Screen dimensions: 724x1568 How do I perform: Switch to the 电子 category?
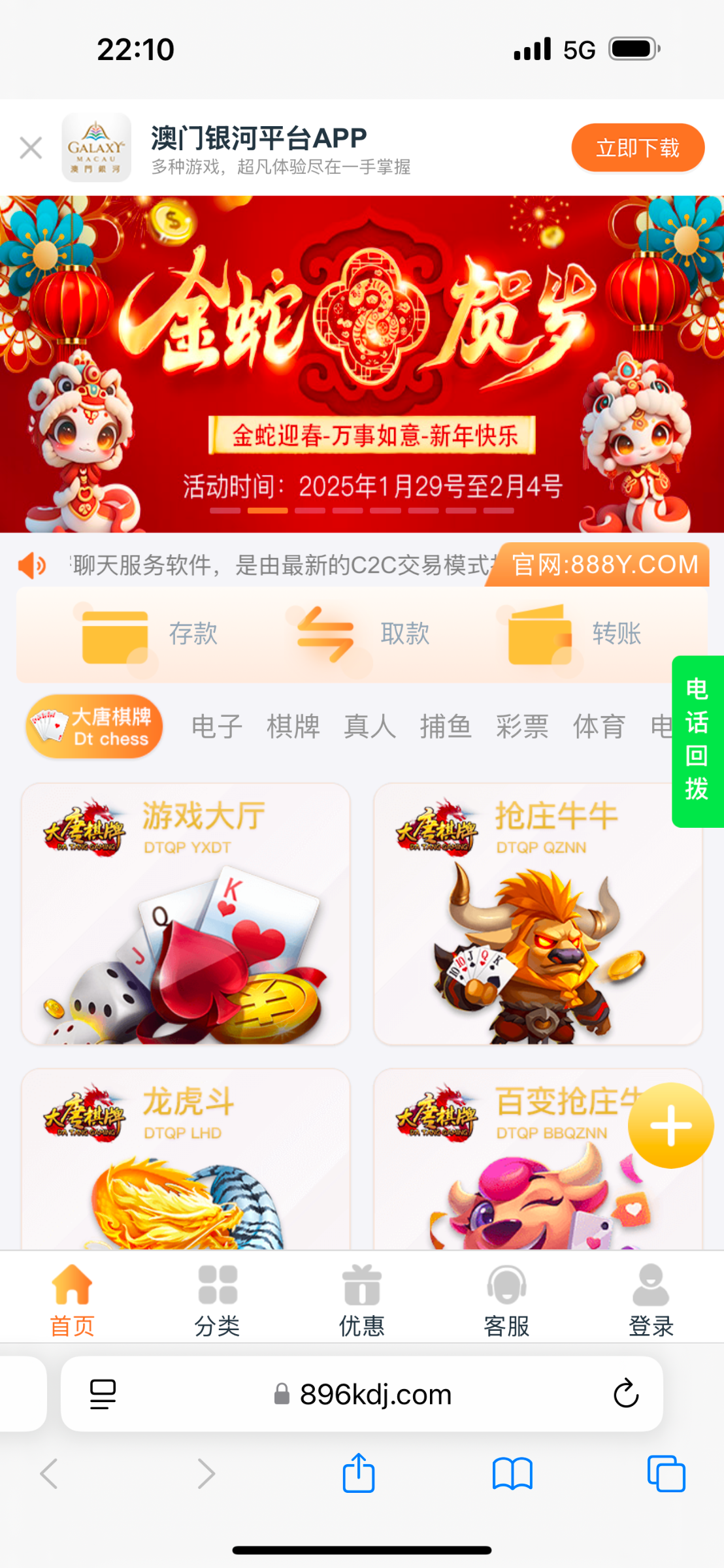(x=217, y=727)
